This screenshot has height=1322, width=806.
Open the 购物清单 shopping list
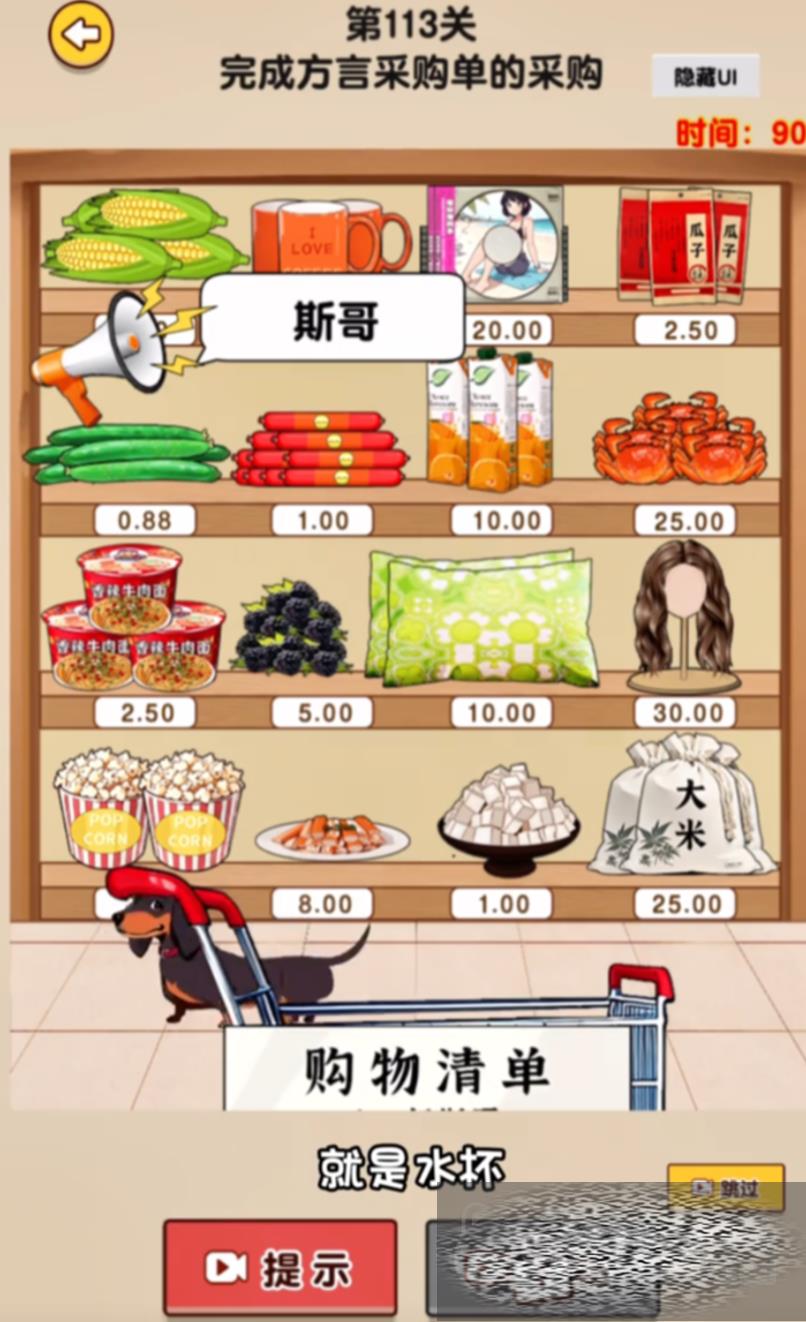pyautogui.click(x=427, y=1070)
